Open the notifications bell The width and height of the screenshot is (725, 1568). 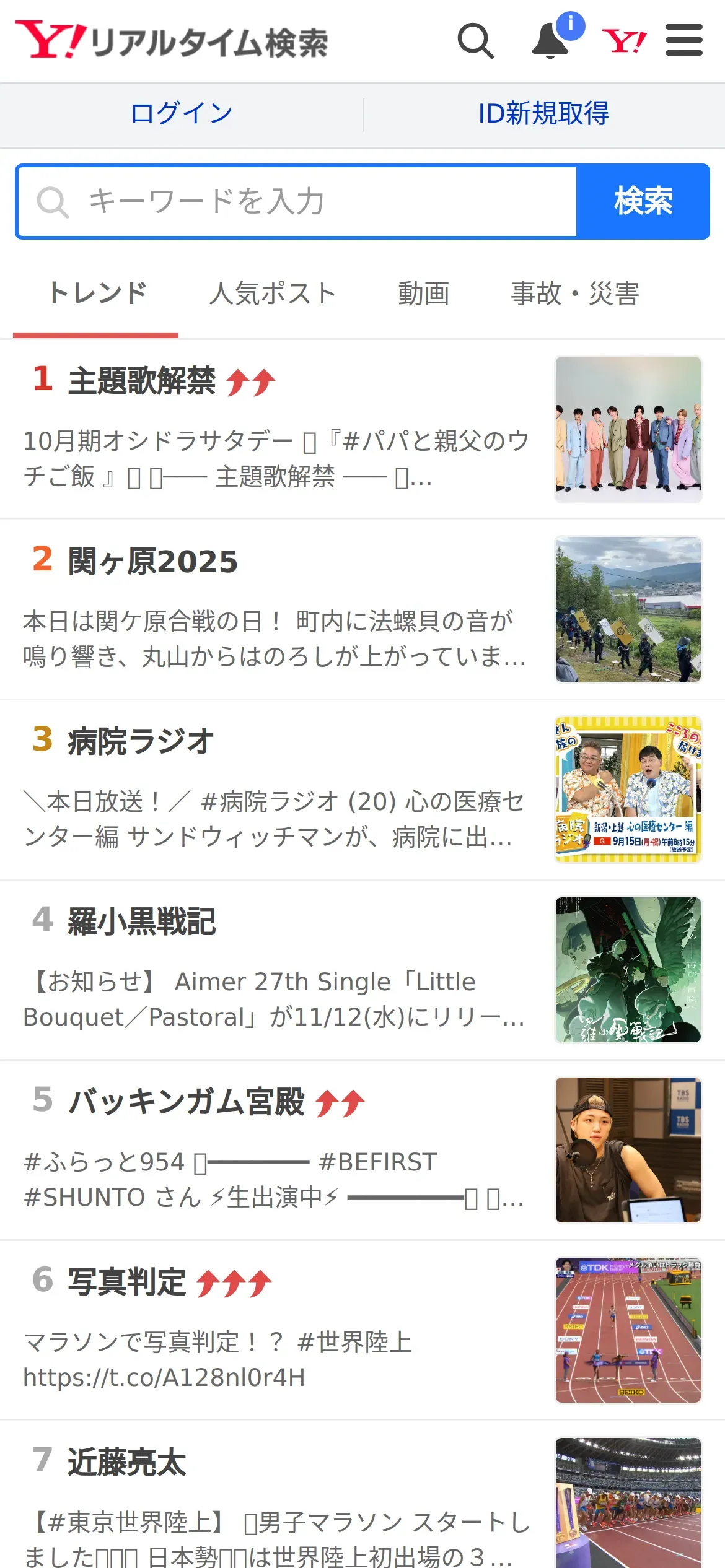551,41
